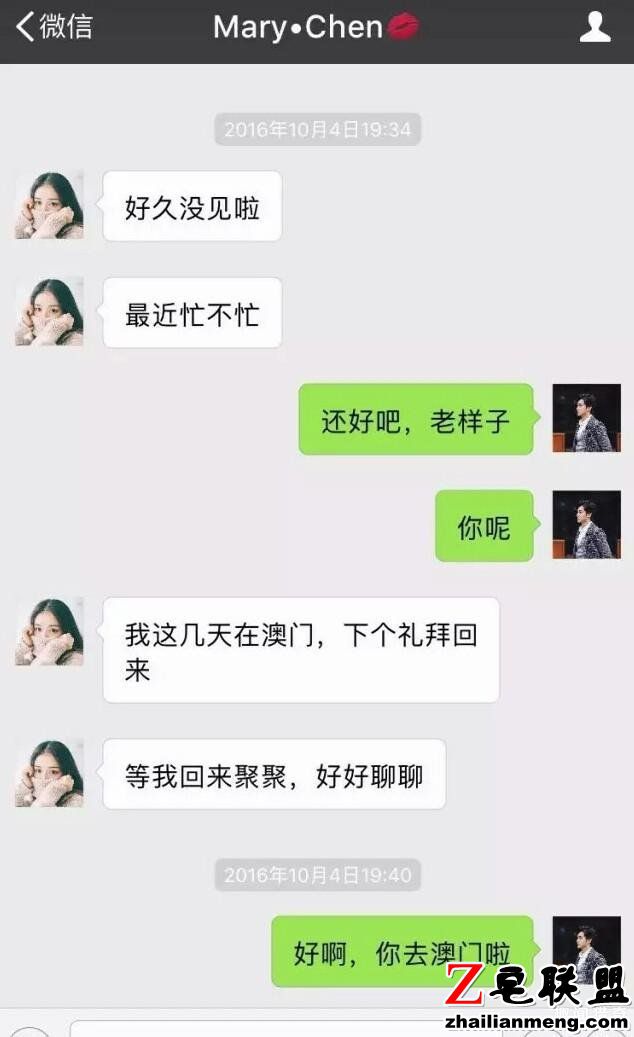Open chat details via the person icon

[595, 27]
